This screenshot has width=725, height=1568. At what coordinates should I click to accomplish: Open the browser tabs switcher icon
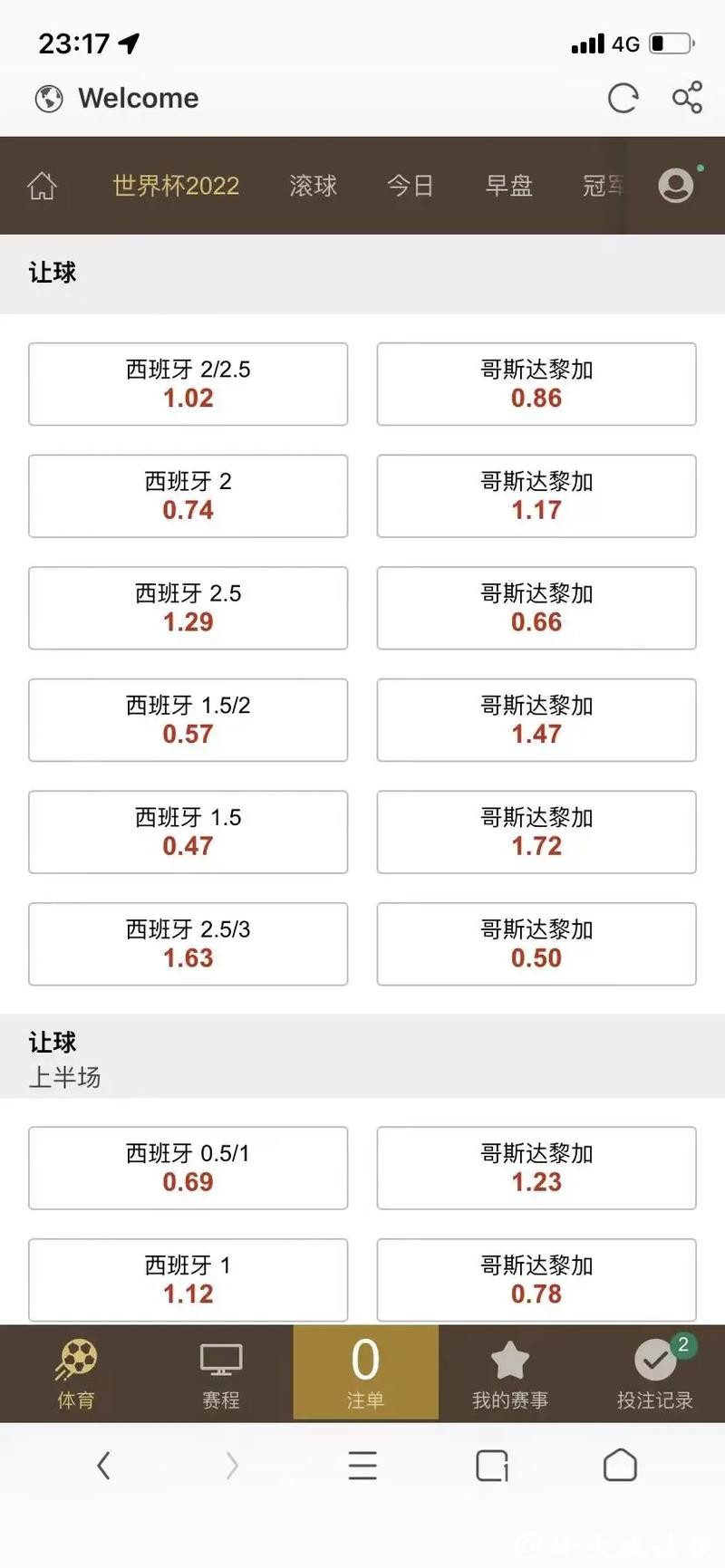tap(490, 1465)
